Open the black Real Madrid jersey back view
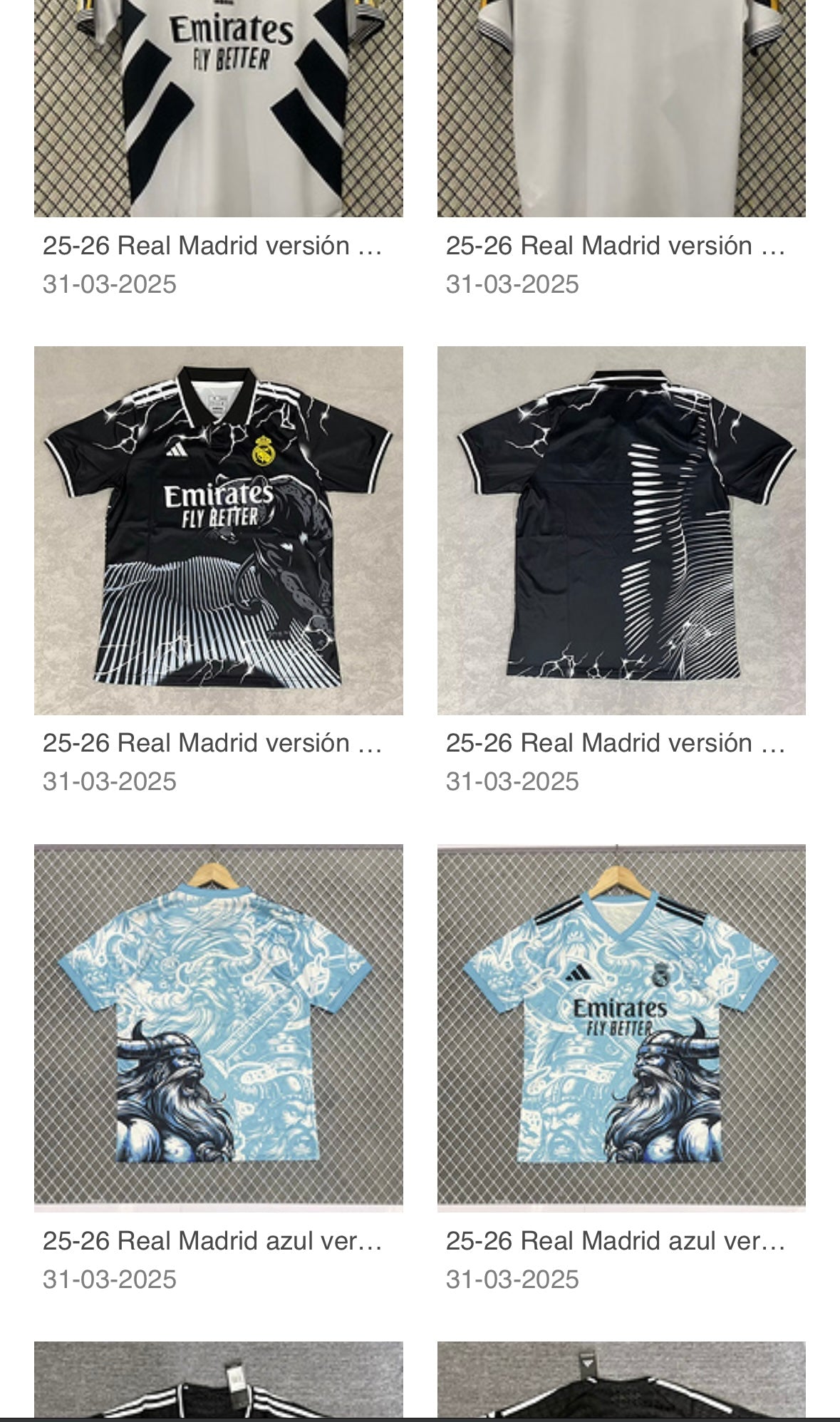The width and height of the screenshot is (840, 1422). [x=621, y=530]
